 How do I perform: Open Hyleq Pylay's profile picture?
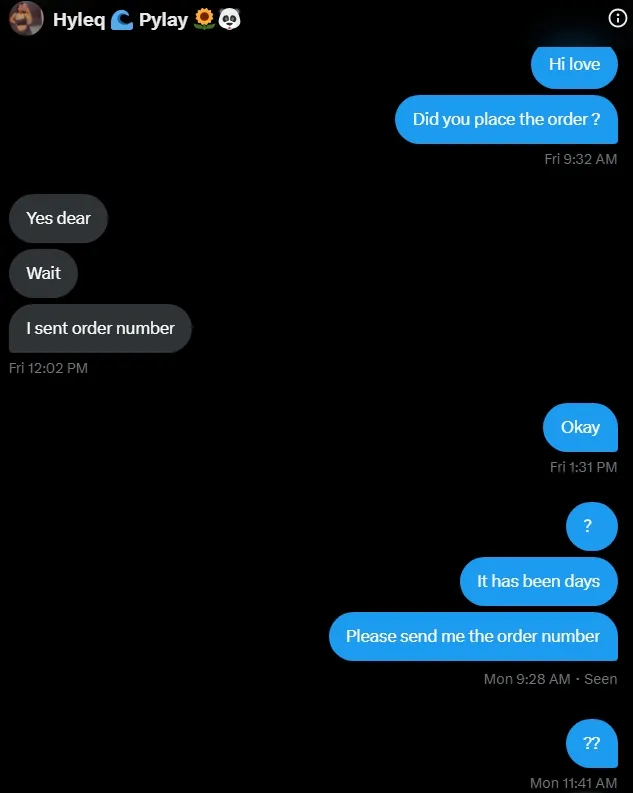26,19
